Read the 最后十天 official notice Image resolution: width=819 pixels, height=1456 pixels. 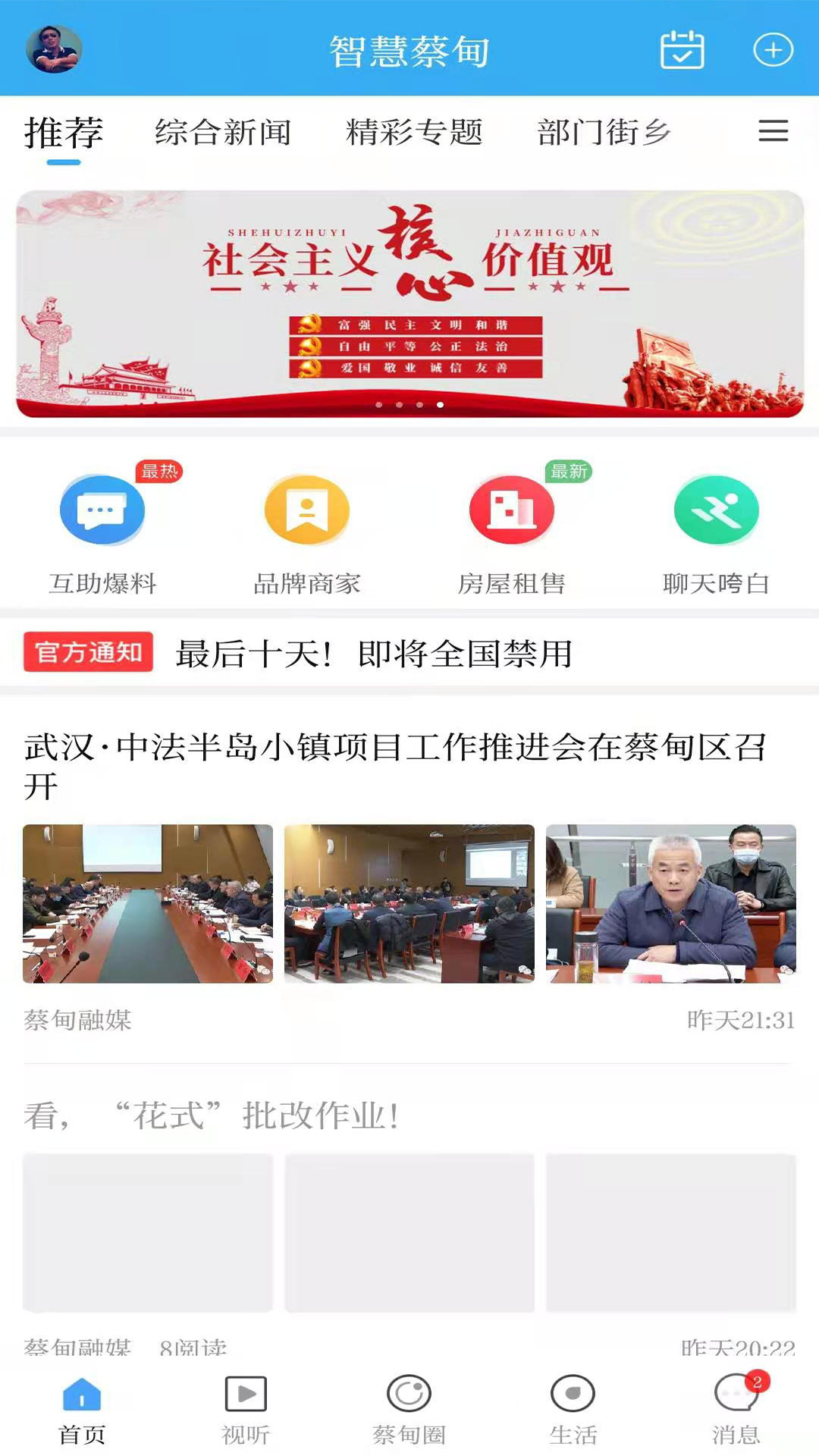click(373, 653)
